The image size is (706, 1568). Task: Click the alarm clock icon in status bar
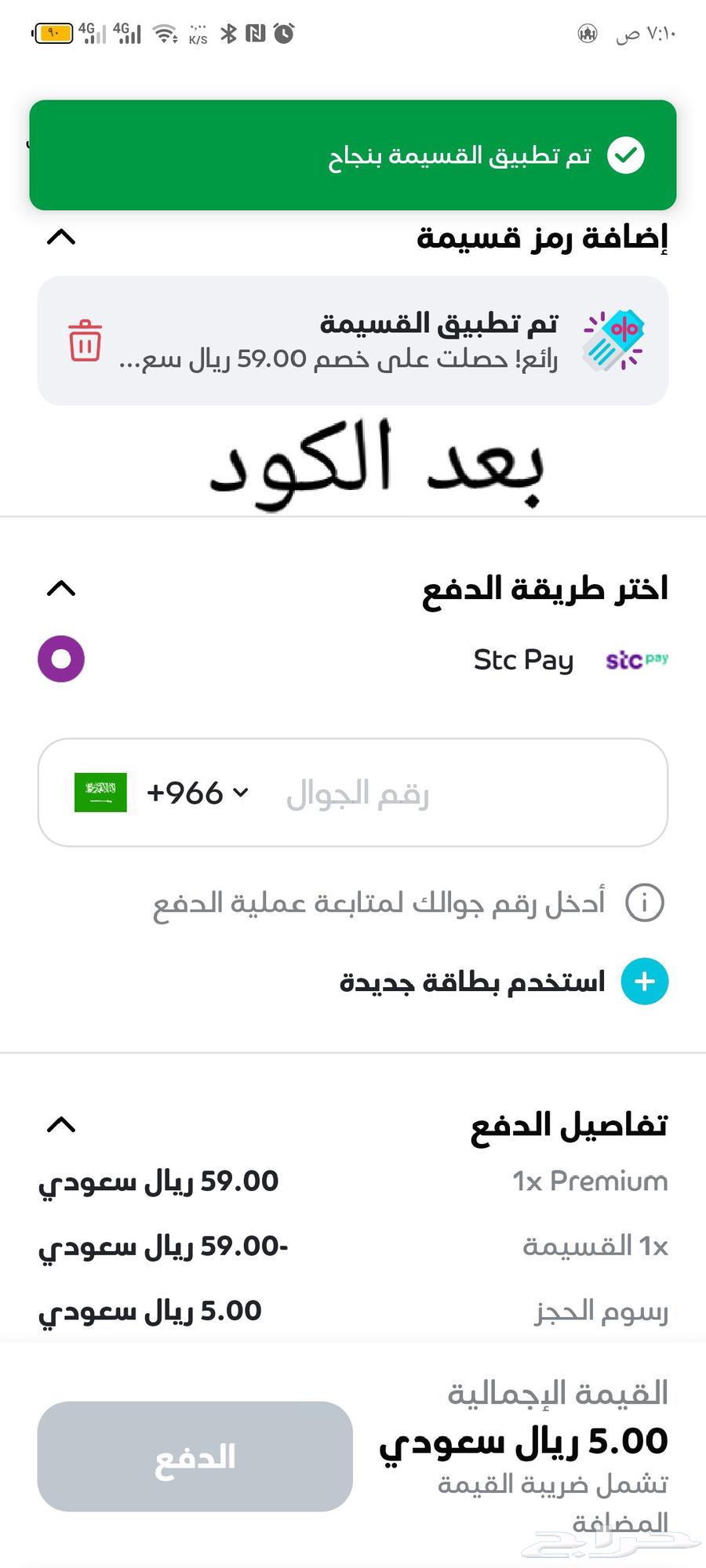click(x=284, y=33)
